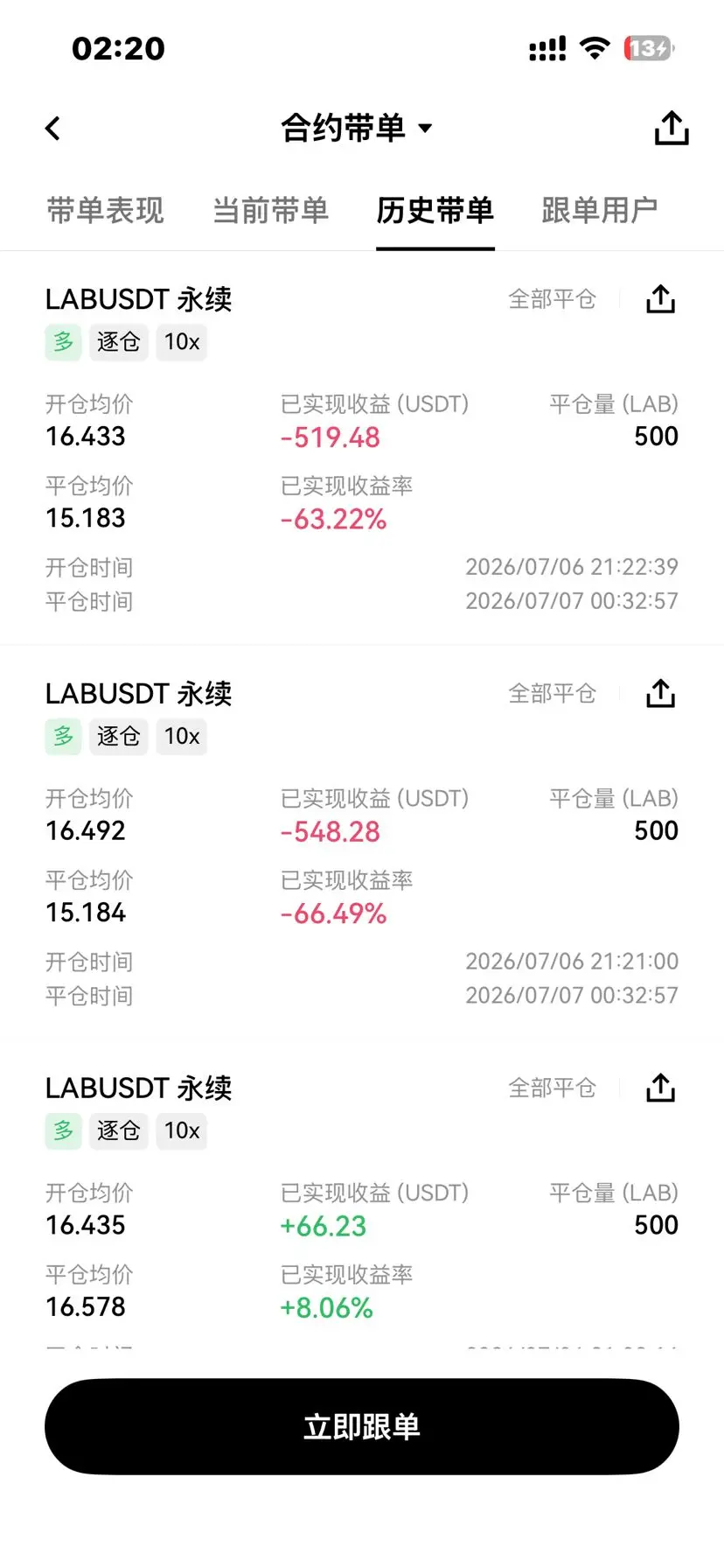Switch to the 当前带单 tab
Image resolution: width=724 pixels, height=1568 pixels.
[x=270, y=210]
